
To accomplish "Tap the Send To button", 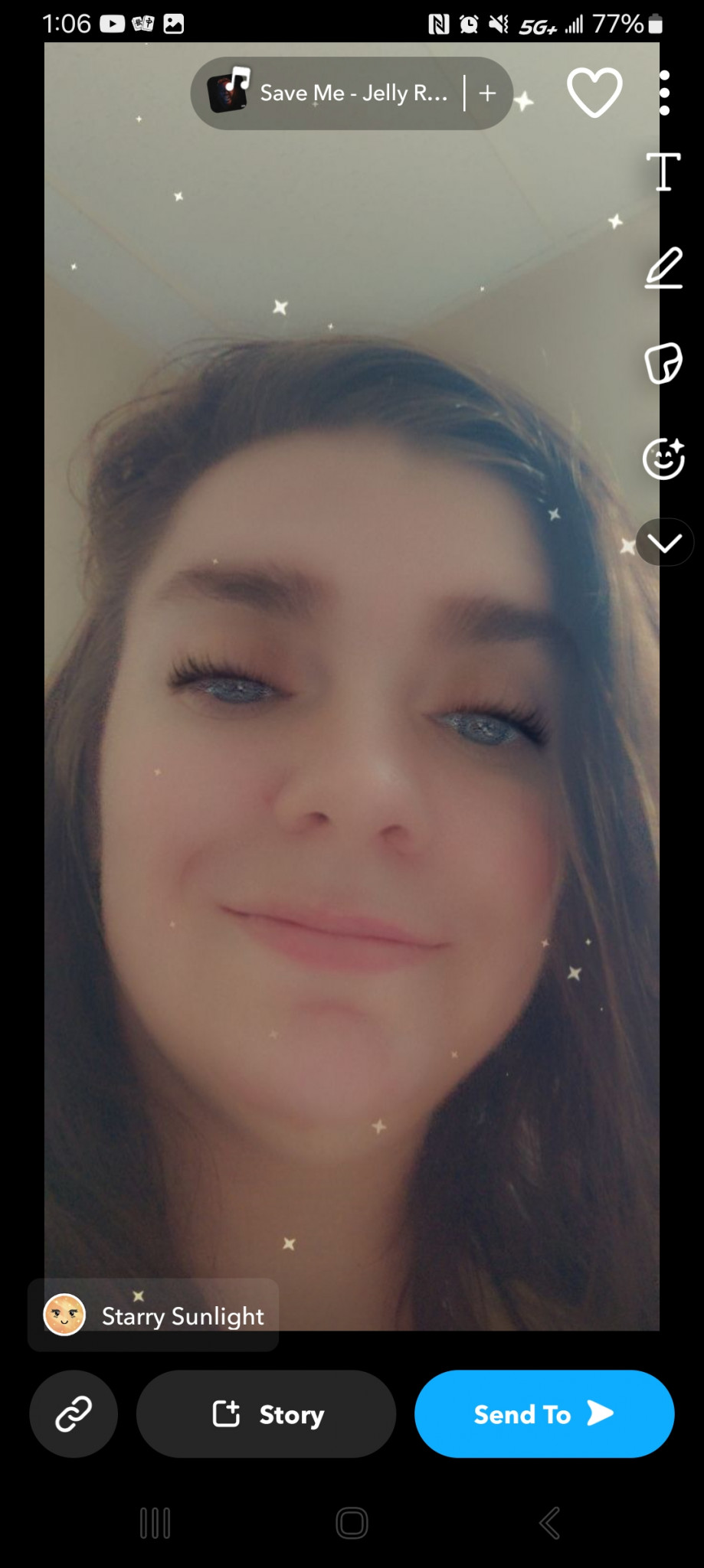I will click(545, 1413).
